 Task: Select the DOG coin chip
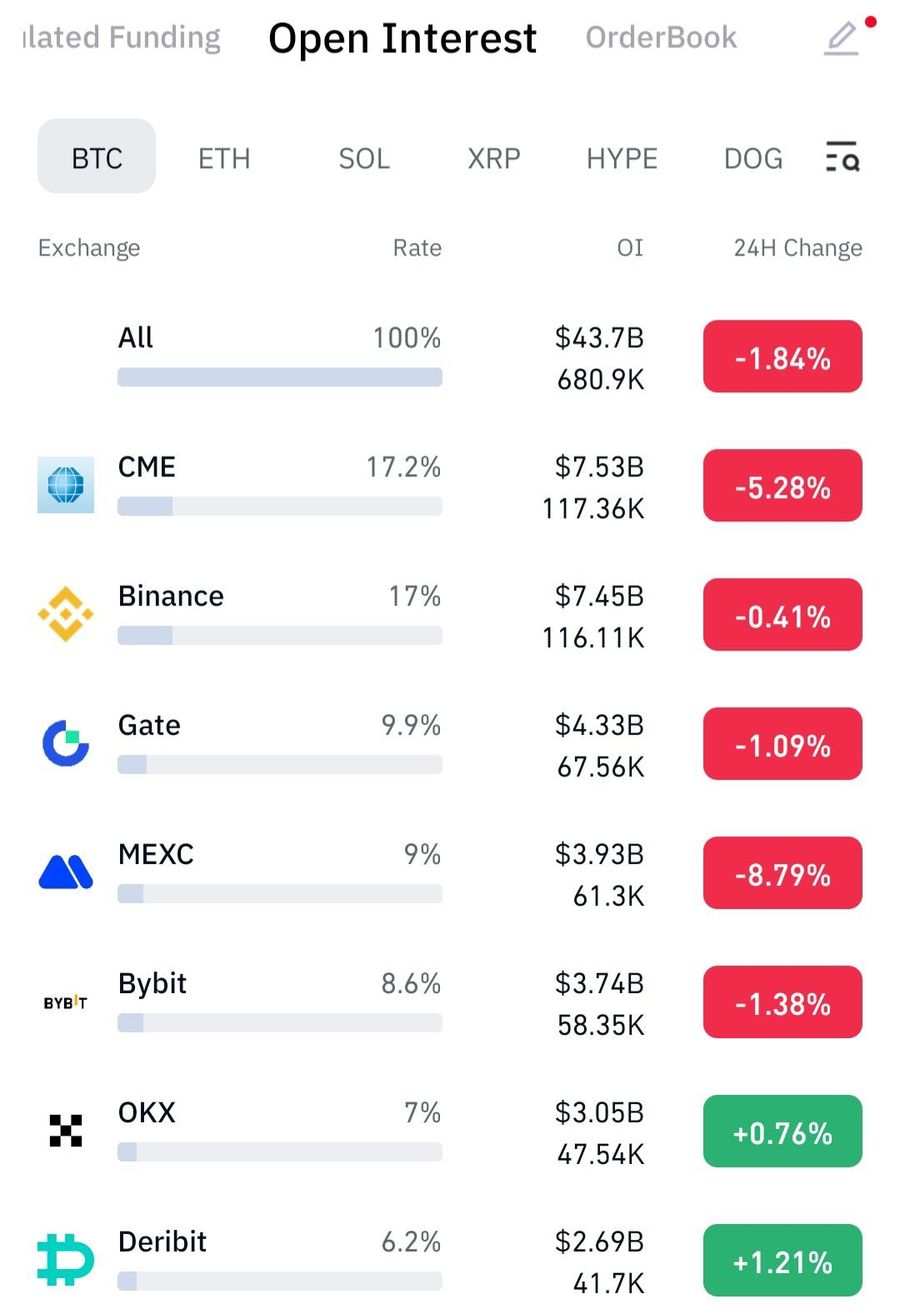tap(753, 158)
